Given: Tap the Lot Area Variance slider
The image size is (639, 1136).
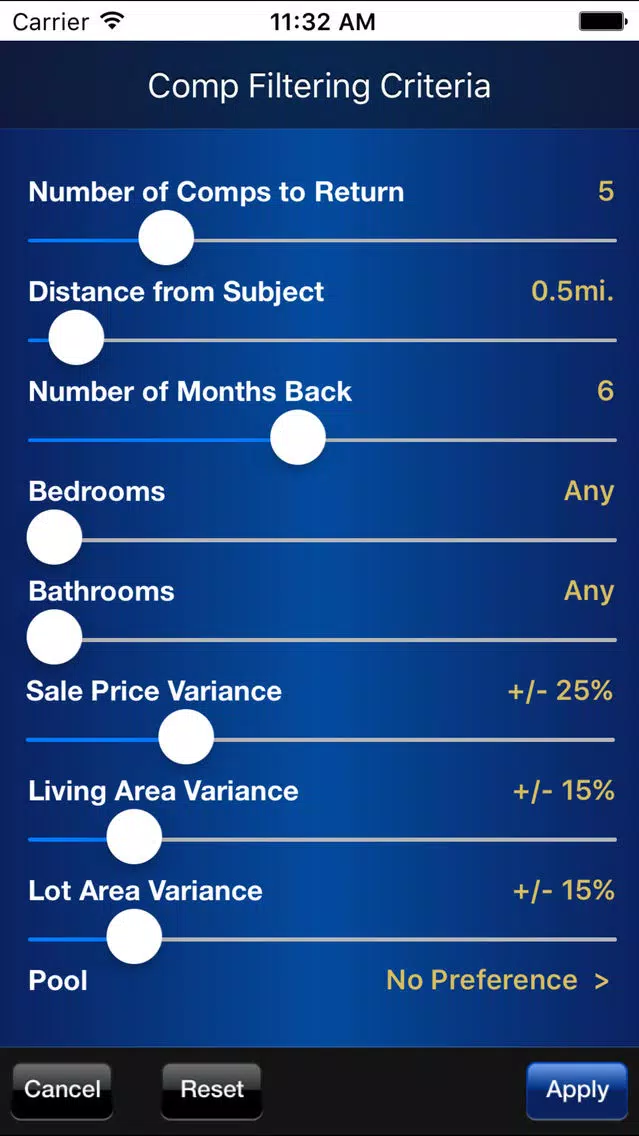Looking at the screenshot, I should click(322, 938).
